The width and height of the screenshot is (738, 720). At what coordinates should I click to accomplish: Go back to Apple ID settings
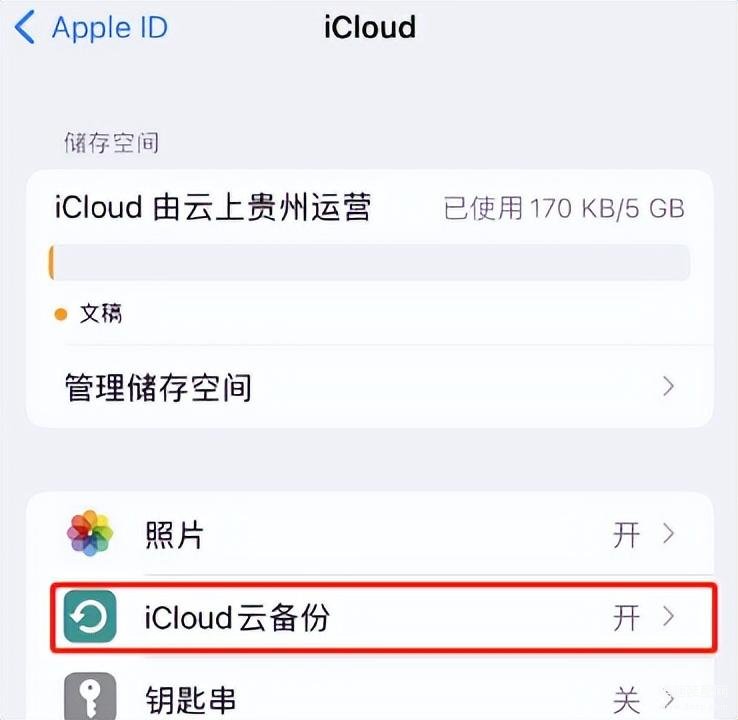[x=90, y=28]
